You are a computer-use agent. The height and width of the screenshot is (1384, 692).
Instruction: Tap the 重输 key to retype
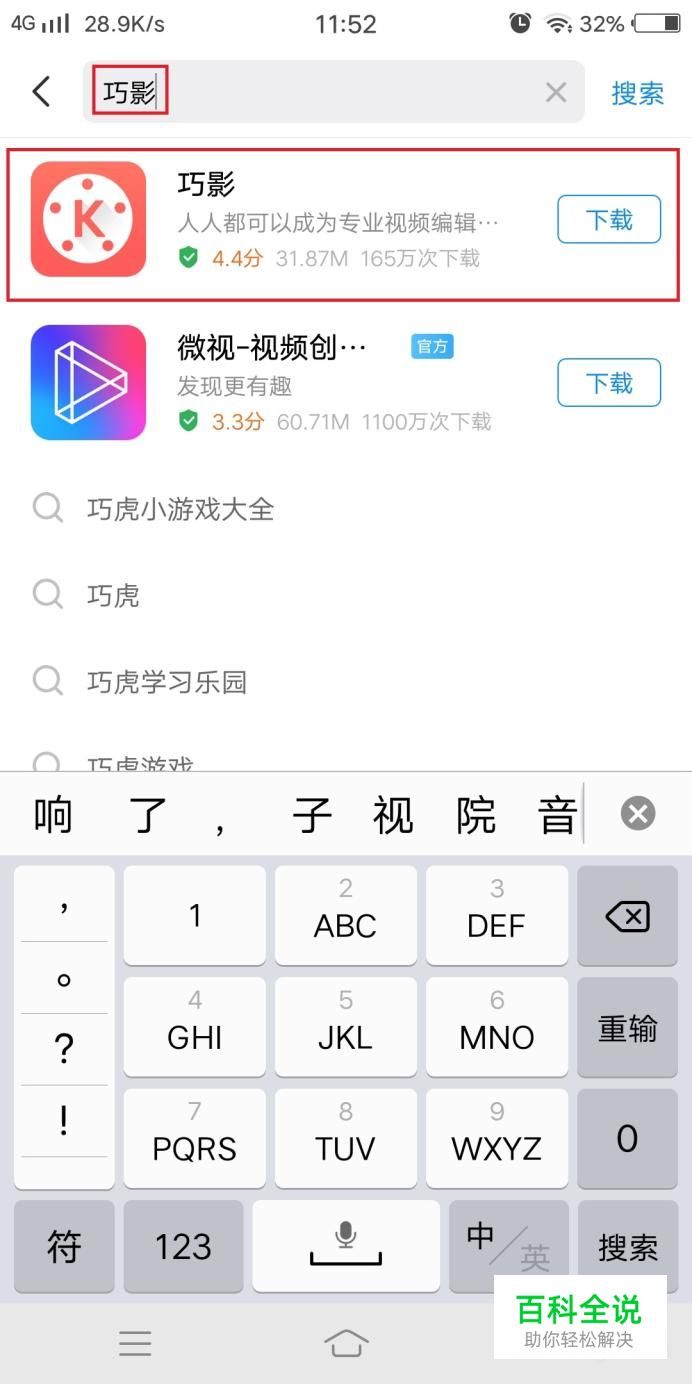[627, 1027]
